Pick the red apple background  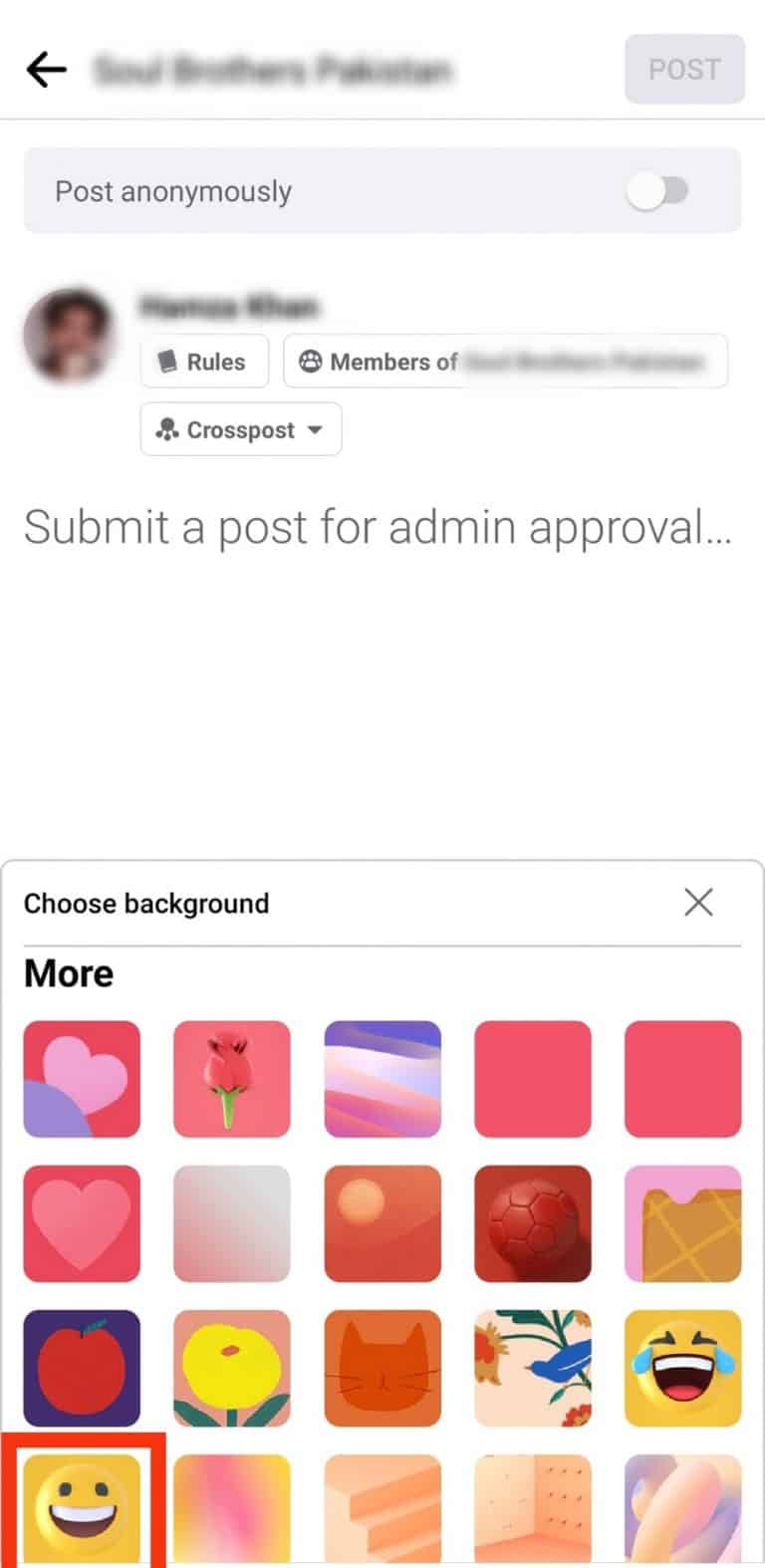pyautogui.click(x=82, y=1369)
